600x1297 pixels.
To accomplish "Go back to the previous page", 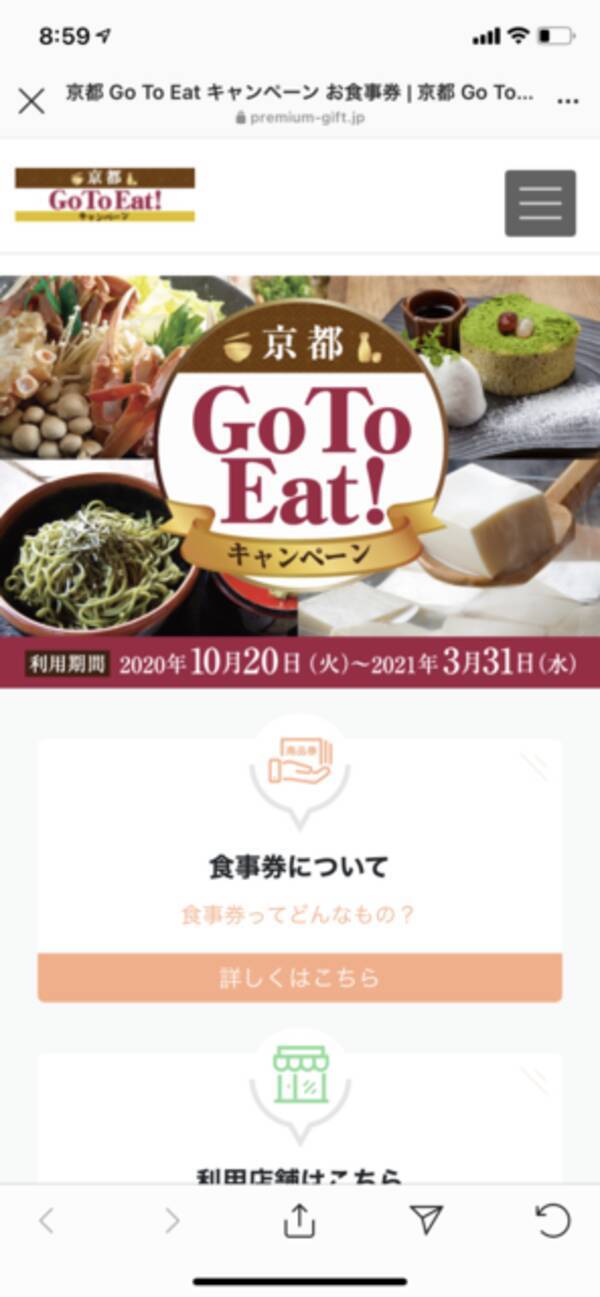I will (x=46, y=1220).
